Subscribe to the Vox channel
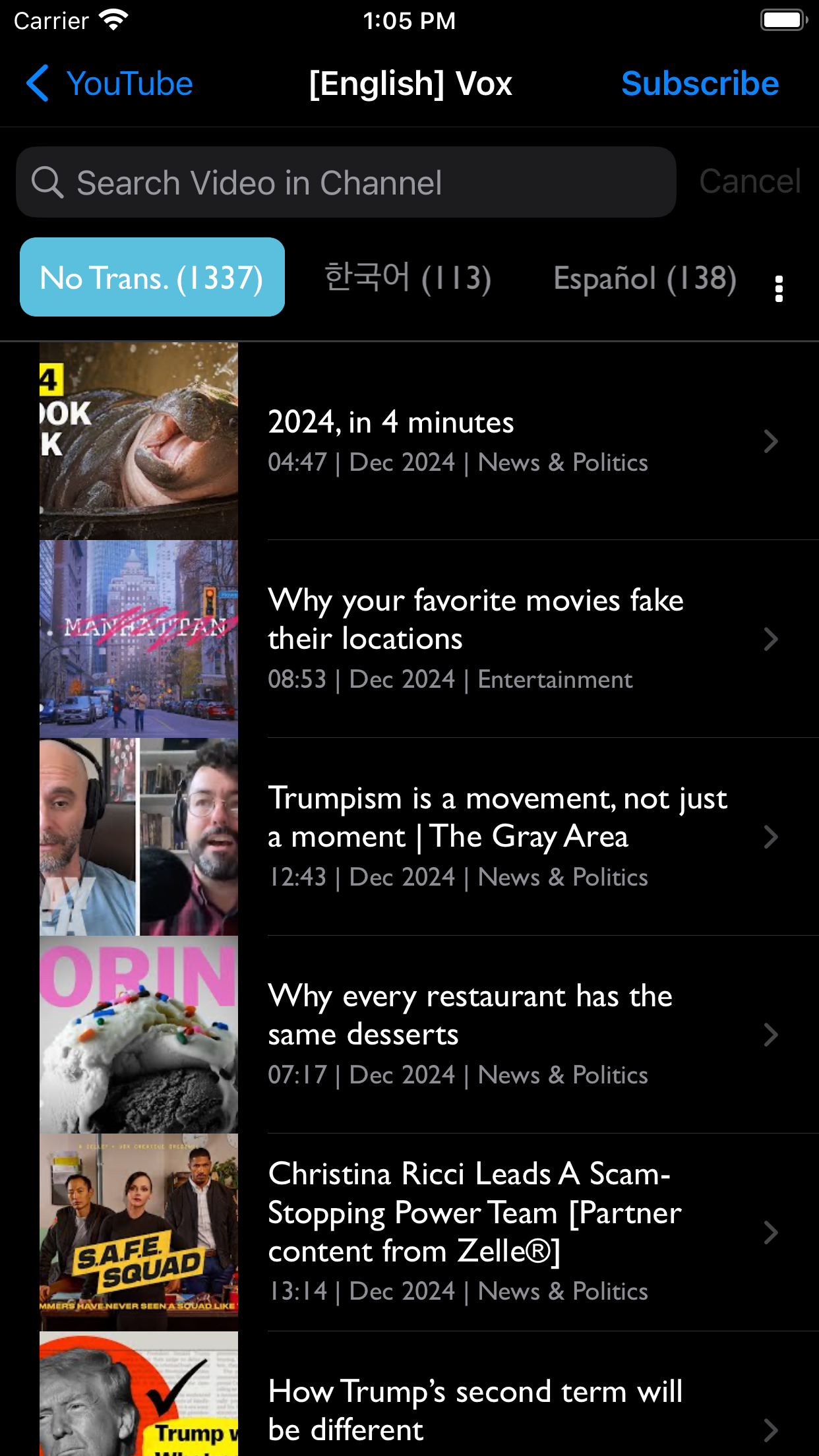The width and height of the screenshot is (819, 1456). (x=700, y=84)
